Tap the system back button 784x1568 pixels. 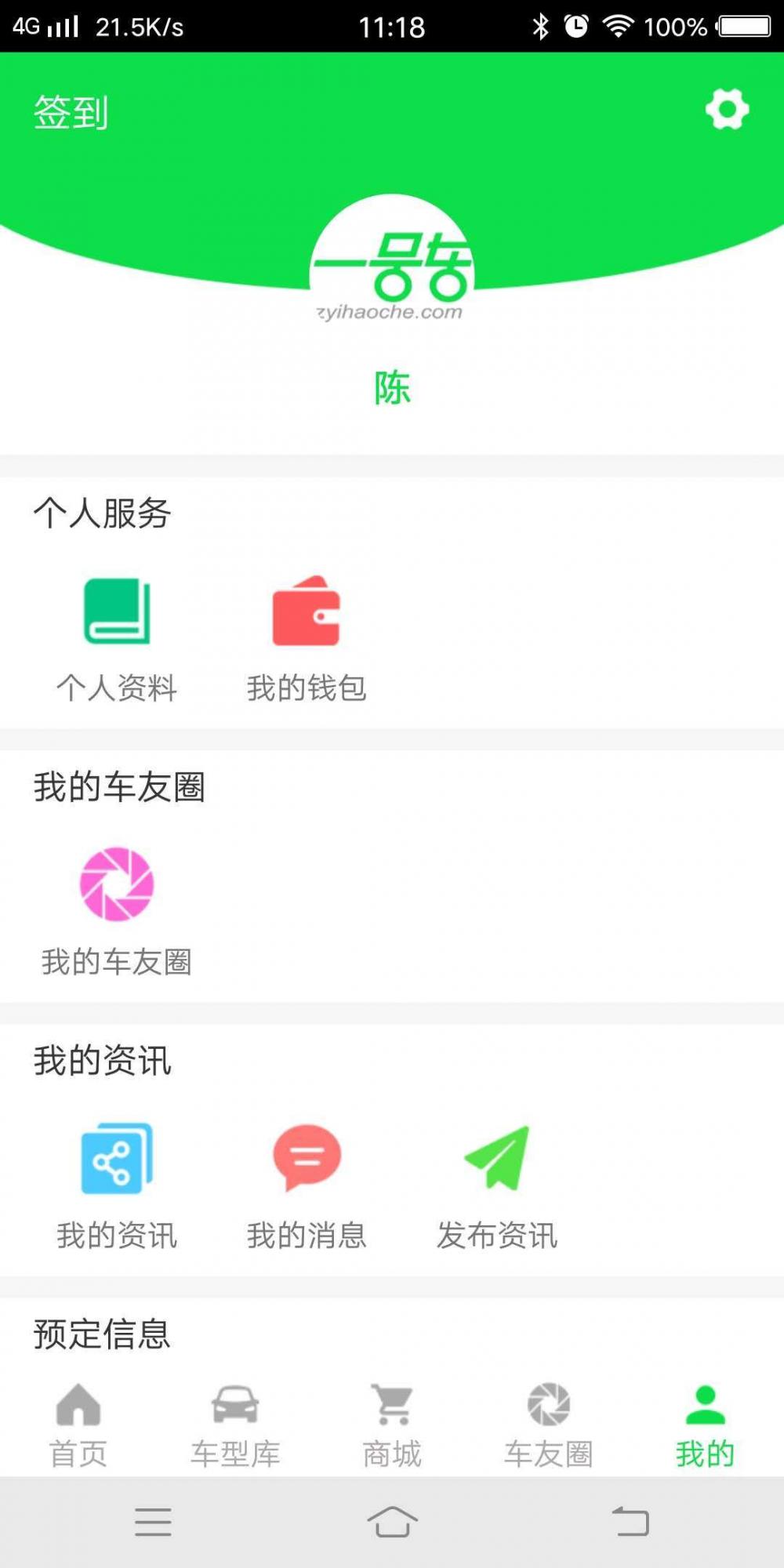tap(630, 1522)
